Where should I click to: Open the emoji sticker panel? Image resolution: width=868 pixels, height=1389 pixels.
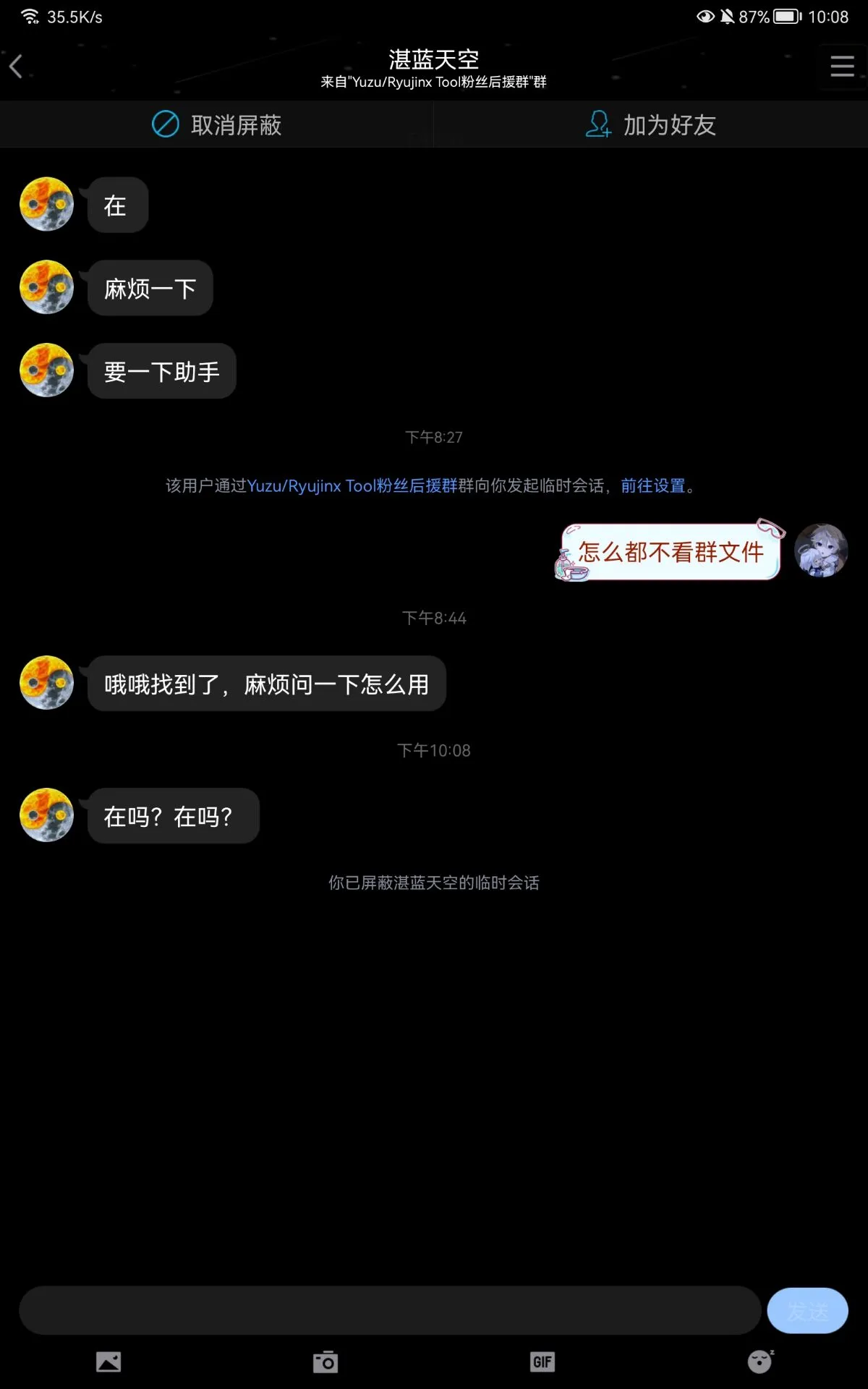pos(759,1362)
